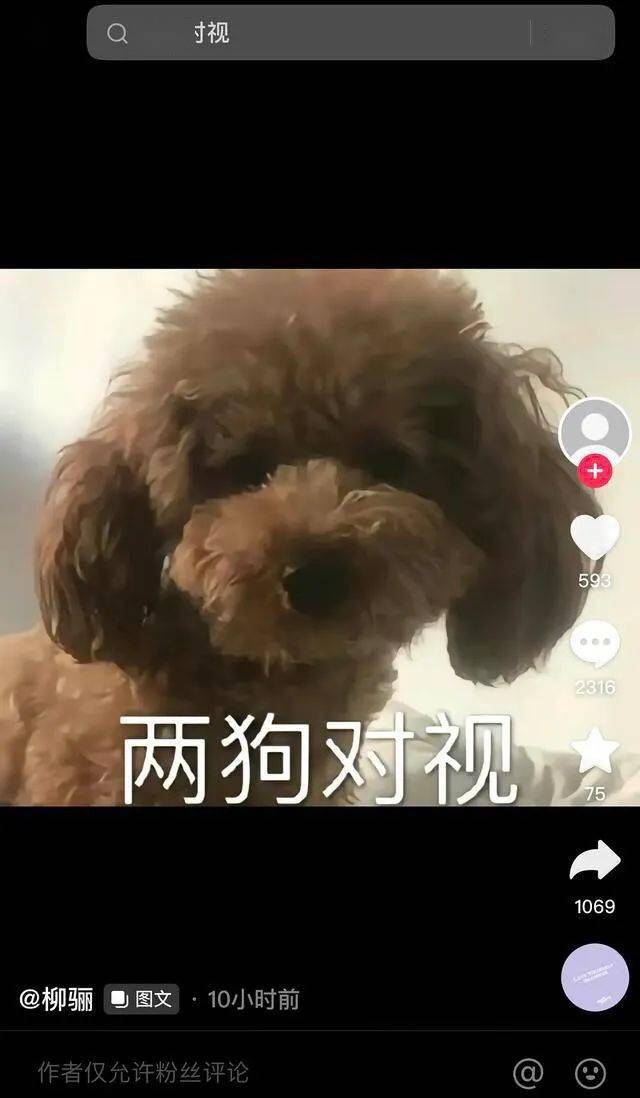Open the comments bubble
This screenshot has width=640, height=1098.
(x=594, y=645)
